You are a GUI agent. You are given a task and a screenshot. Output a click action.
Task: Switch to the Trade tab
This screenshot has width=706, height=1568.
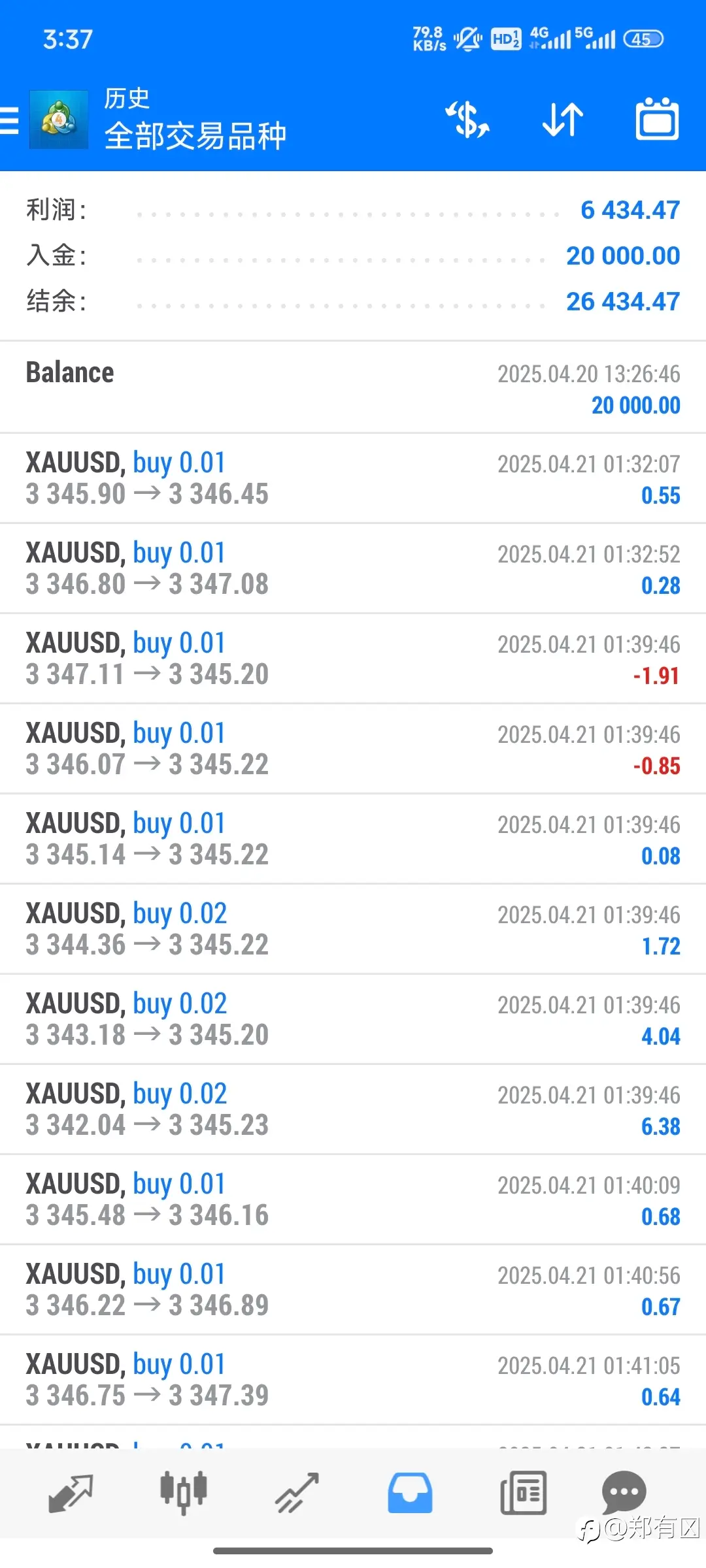pos(297,1494)
